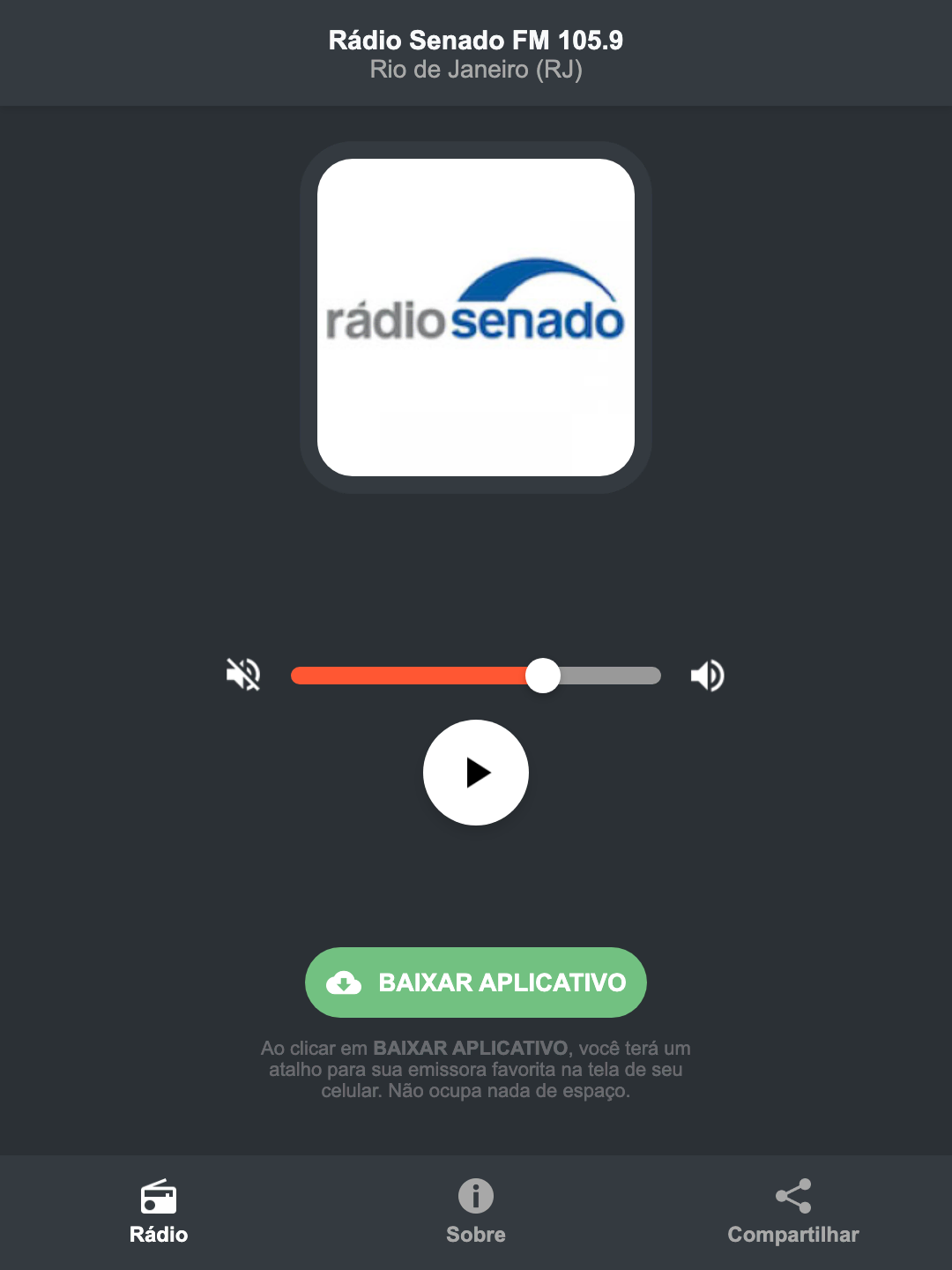Viewport: 952px width, 1270px height.
Task: Open the Rádio section
Action: click(159, 1213)
